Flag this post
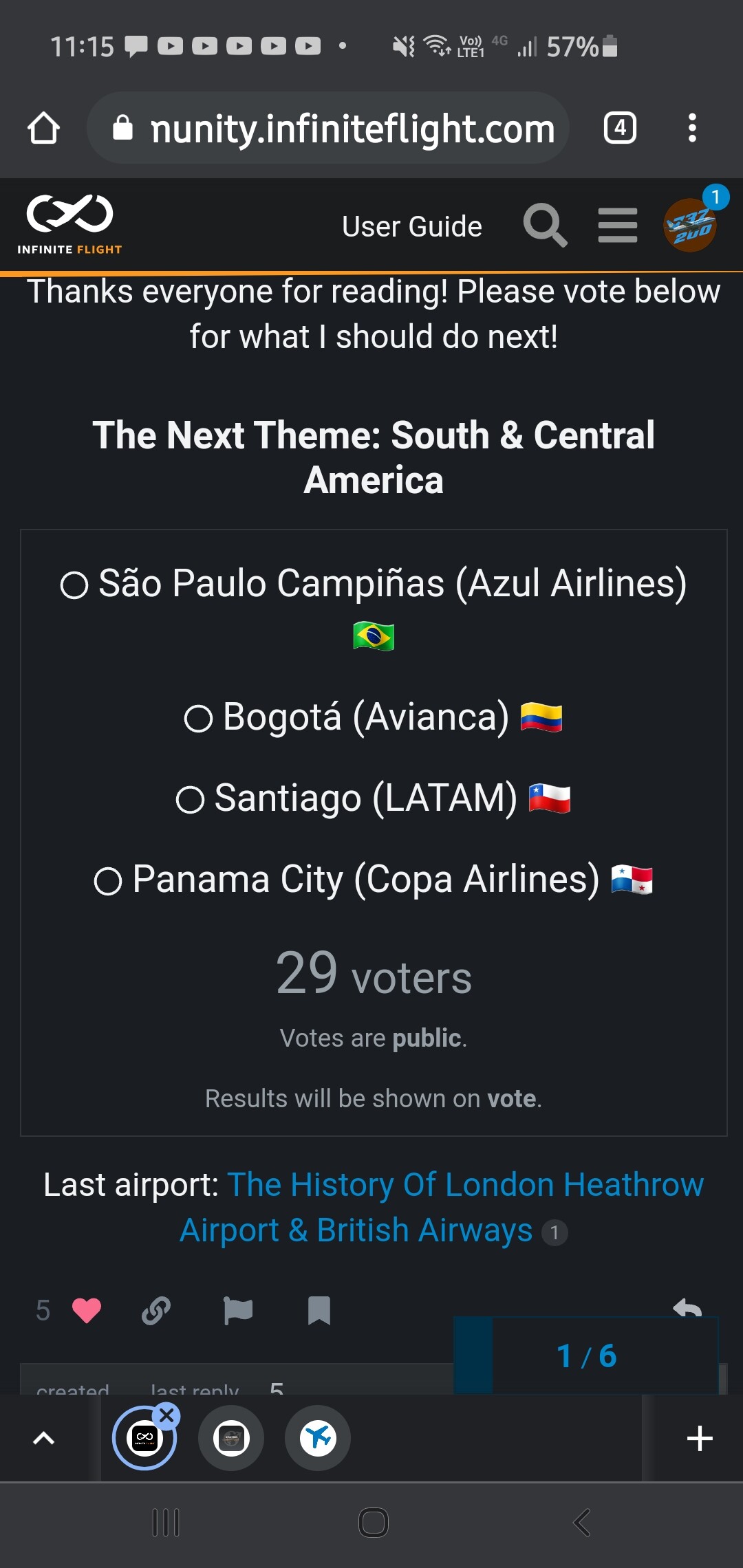The image size is (743, 1568). pos(238,1311)
